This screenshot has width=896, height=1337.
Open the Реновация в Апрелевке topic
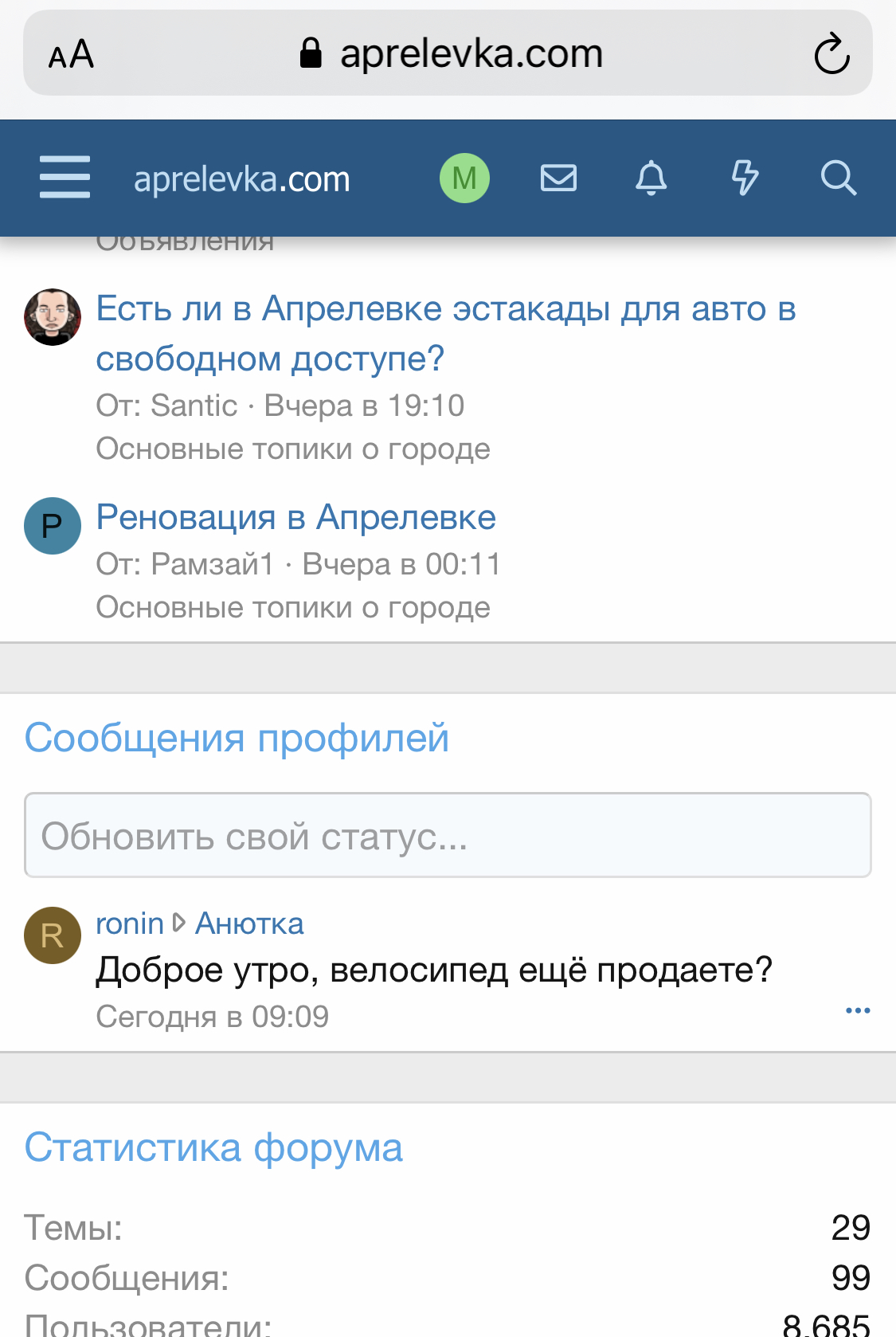(x=295, y=517)
